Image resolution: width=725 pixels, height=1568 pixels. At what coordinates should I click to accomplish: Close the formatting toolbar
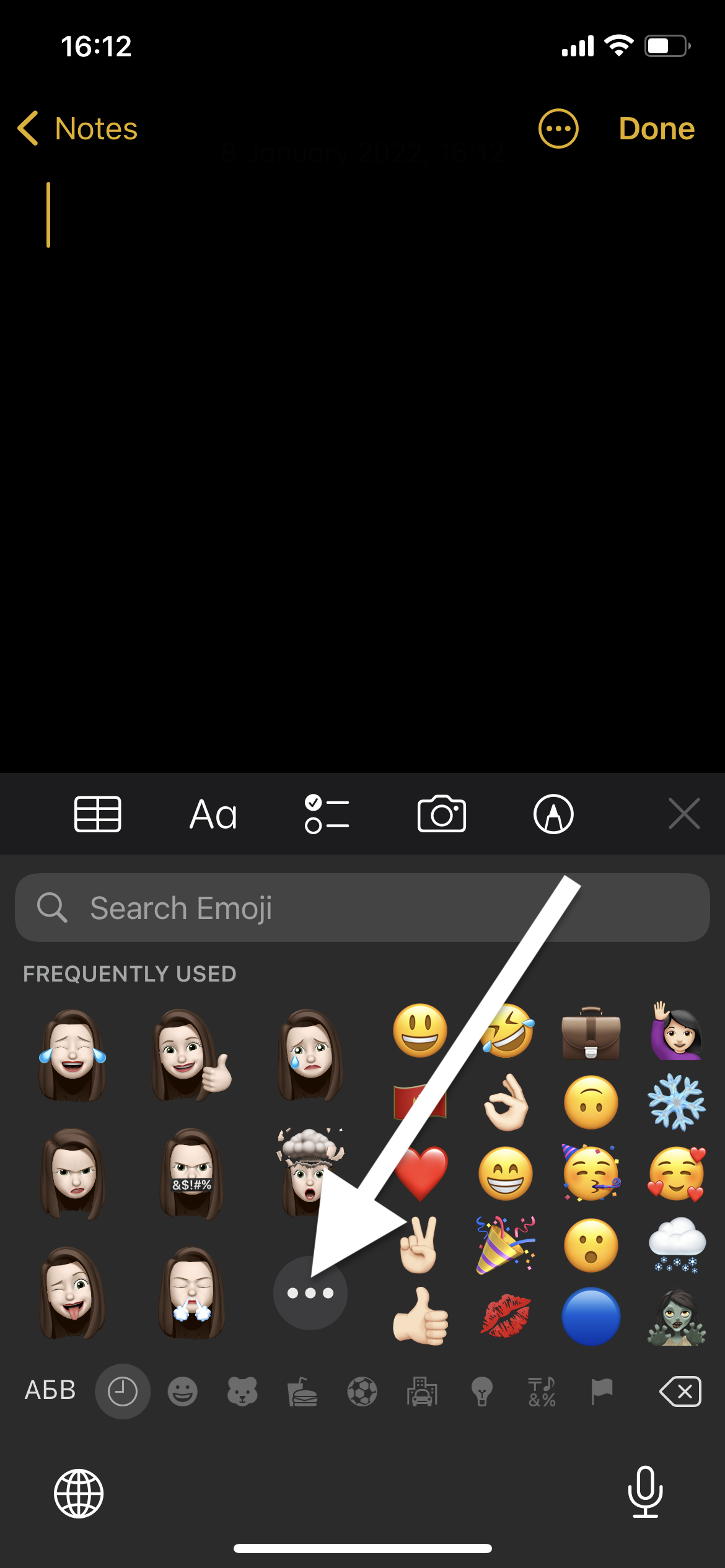[685, 813]
